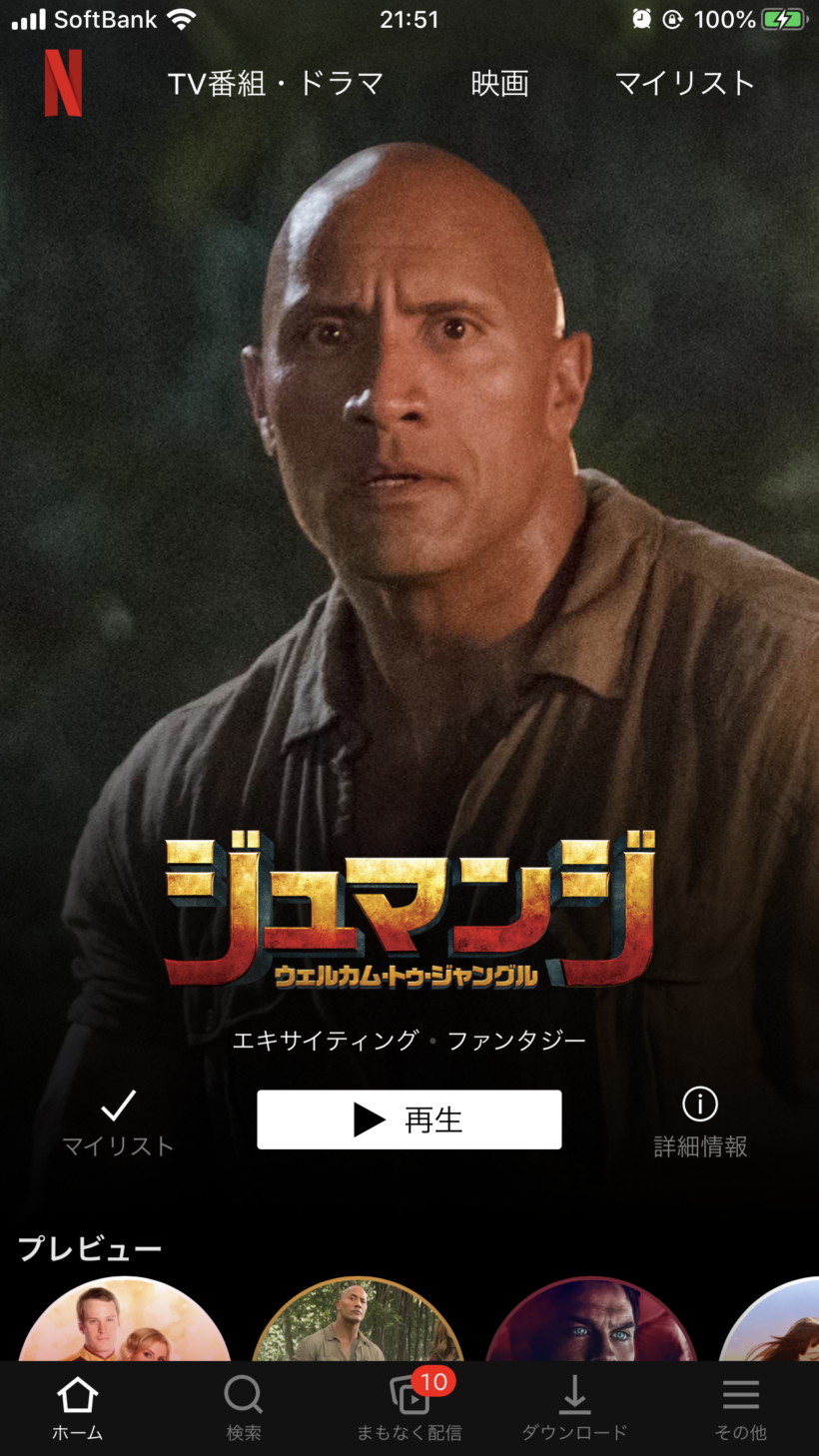Image resolution: width=819 pixels, height=1456 pixels.
Task: Play ジュマンジ with the 再生 button
Action: tap(409, 1119)
